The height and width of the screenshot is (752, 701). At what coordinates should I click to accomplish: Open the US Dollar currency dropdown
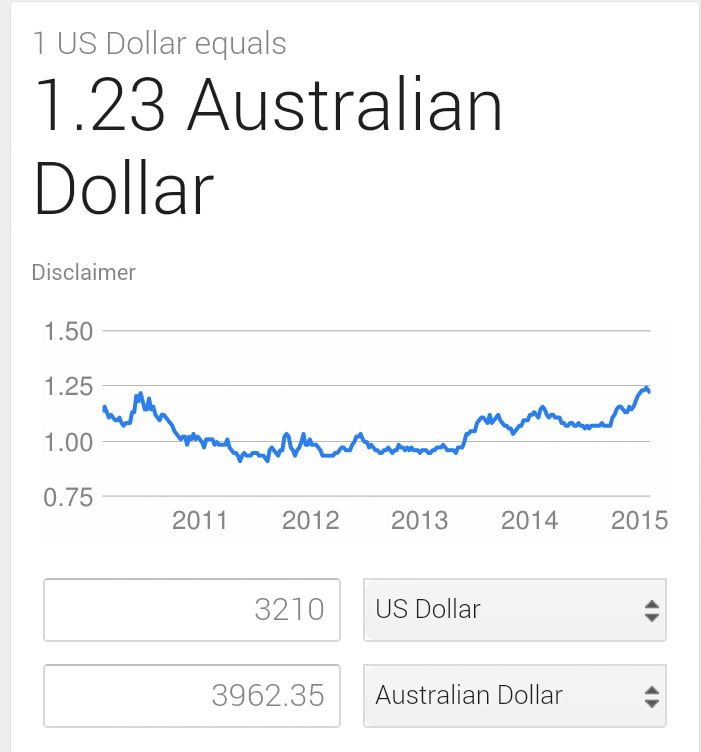[514, 609]
